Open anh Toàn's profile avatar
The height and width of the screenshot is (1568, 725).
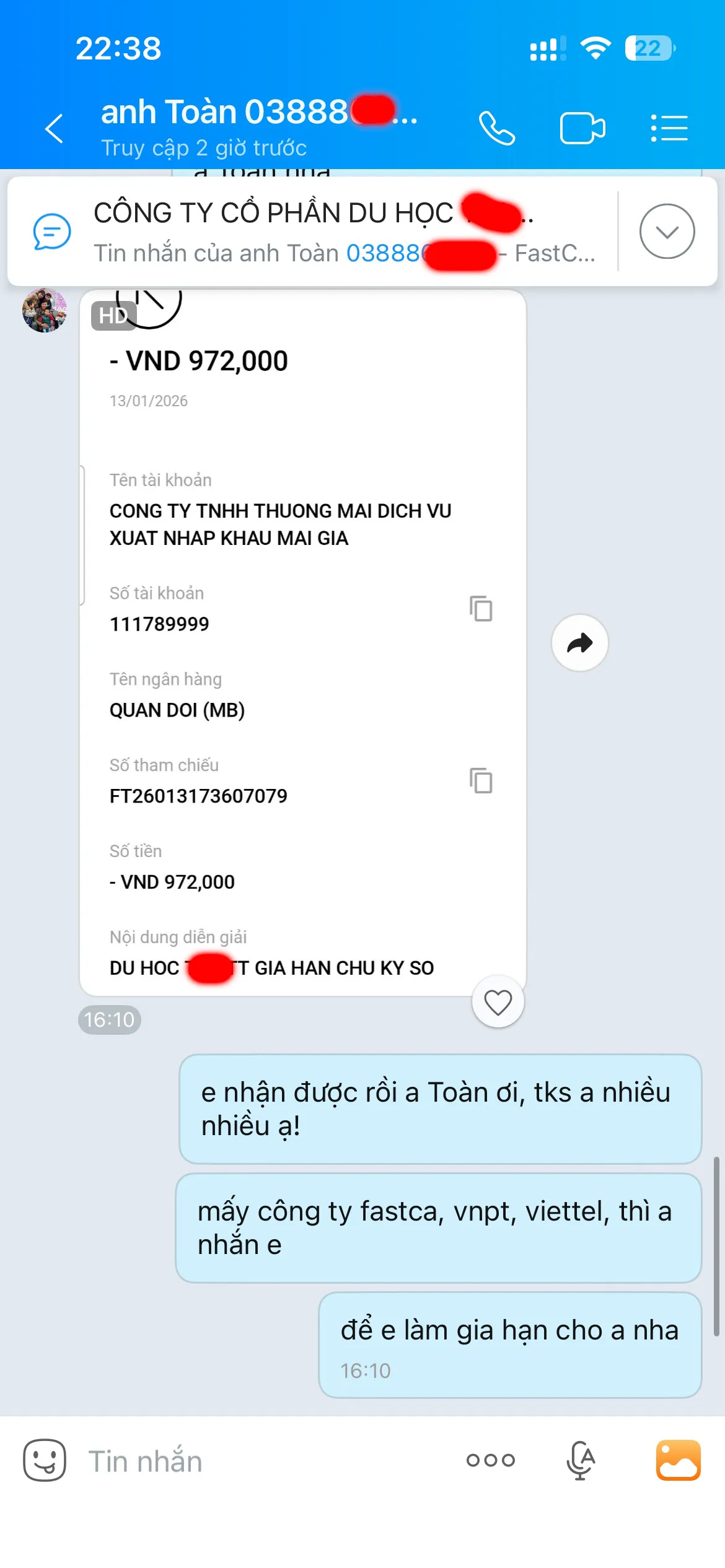tap(45, 310)
